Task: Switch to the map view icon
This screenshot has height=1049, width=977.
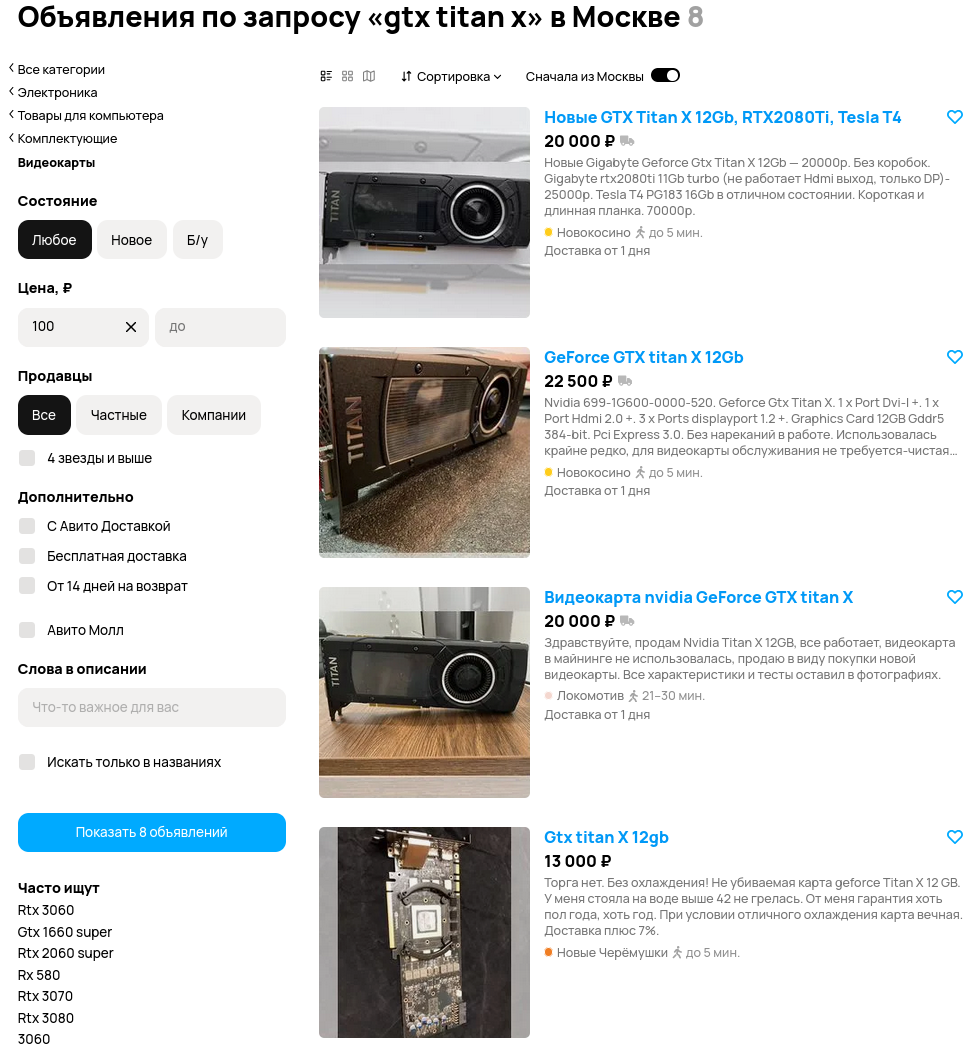Action: [x=369, y=76]
